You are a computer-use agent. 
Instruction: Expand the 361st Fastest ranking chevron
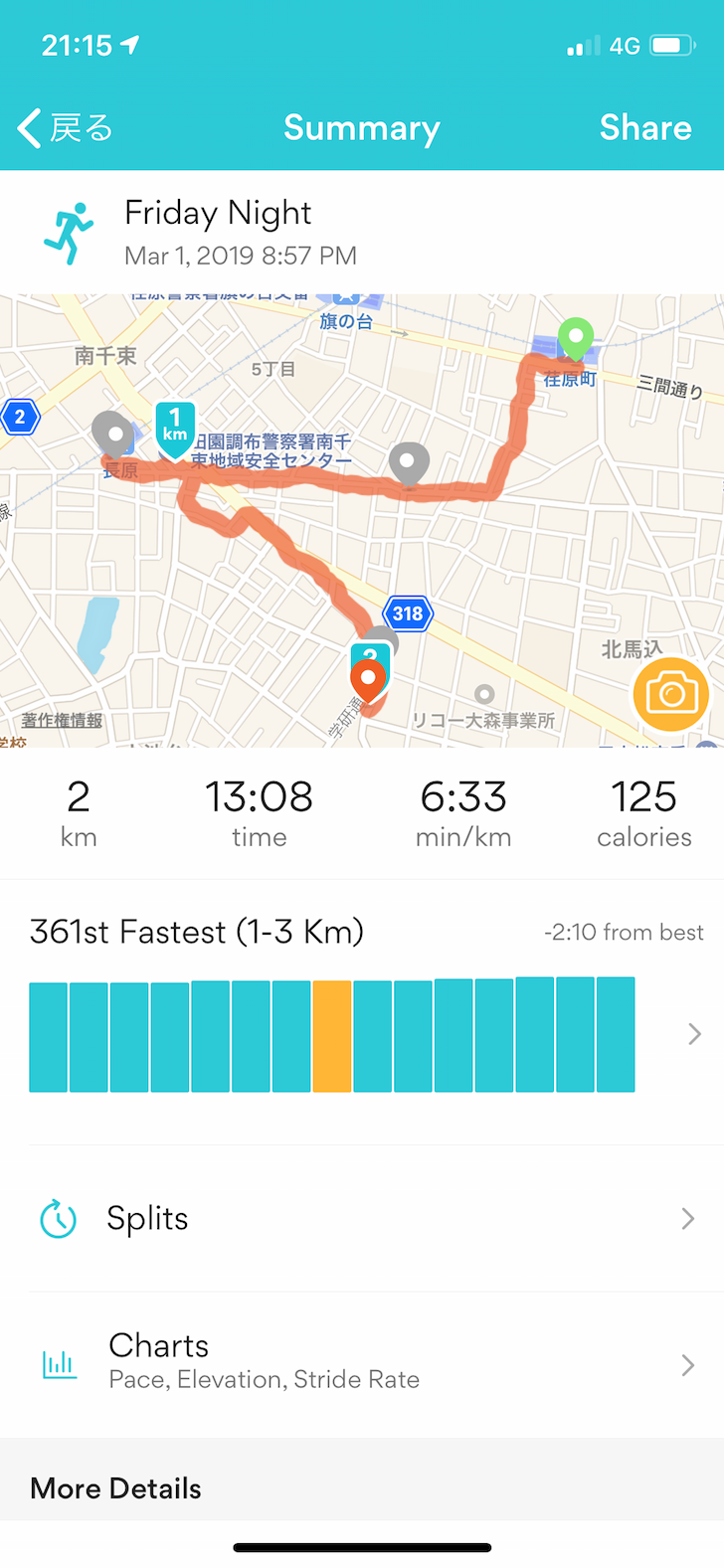click(x=694, y=1035)
